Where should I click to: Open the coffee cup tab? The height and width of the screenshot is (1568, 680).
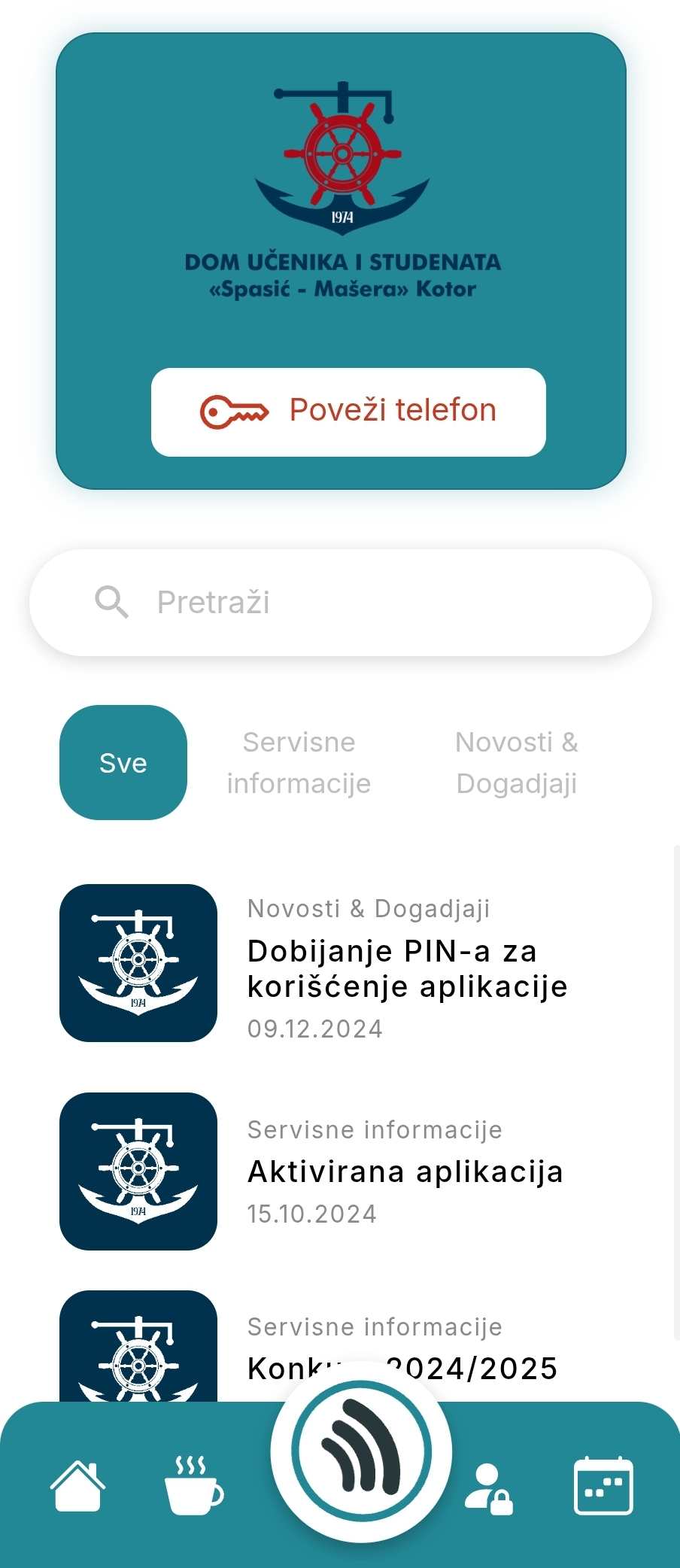click(x=193, y=1486)
